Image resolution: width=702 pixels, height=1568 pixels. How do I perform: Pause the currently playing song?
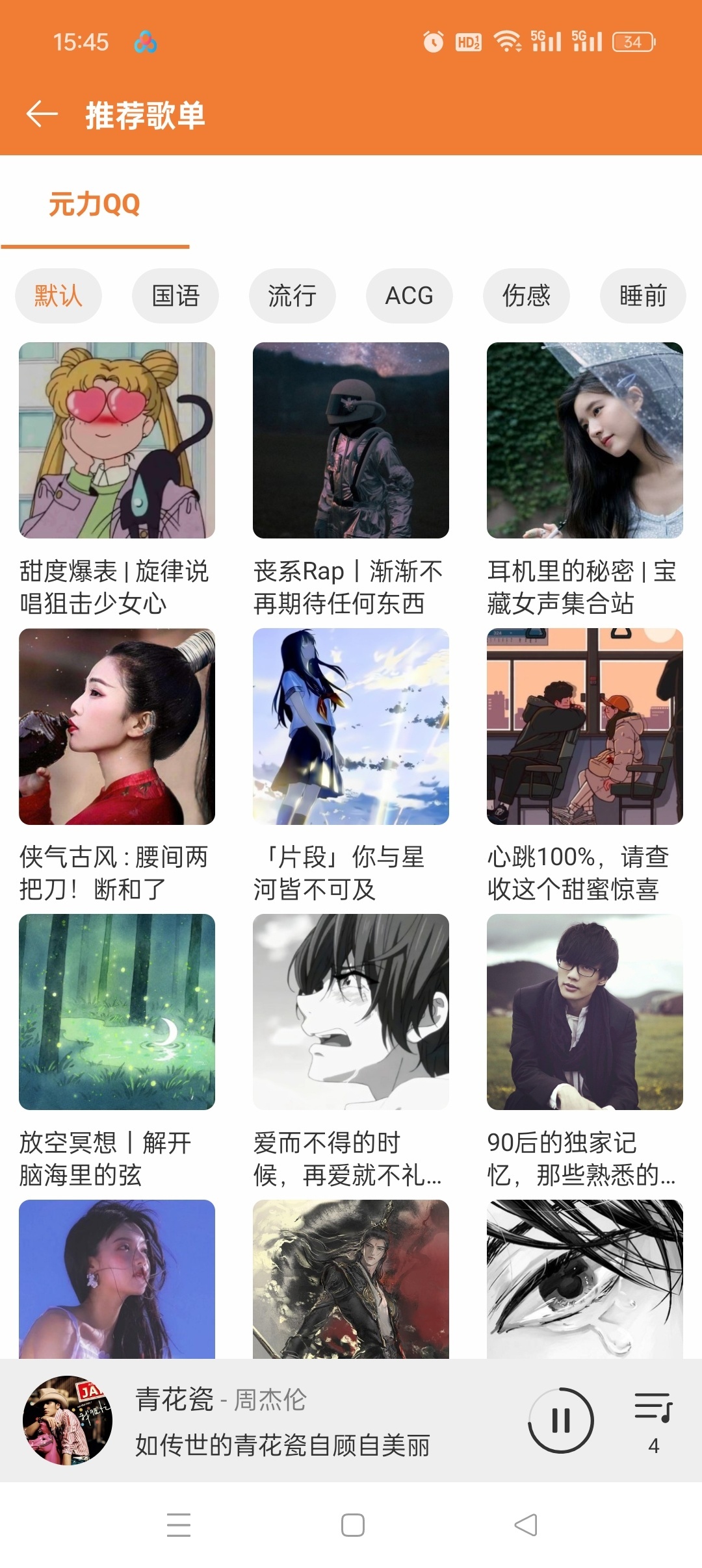tap(562, 1420)
